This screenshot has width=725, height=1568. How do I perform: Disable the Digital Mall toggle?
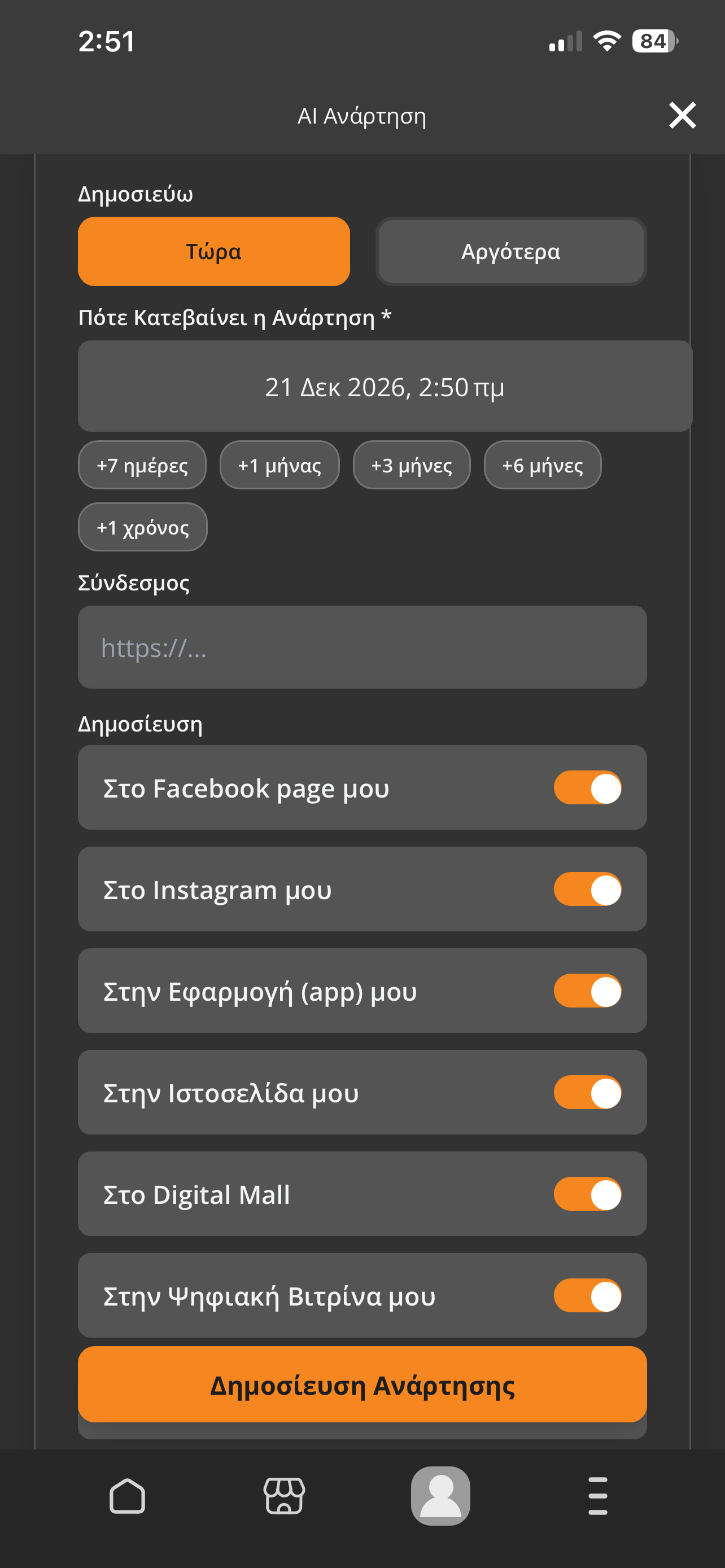[587, 1194]
